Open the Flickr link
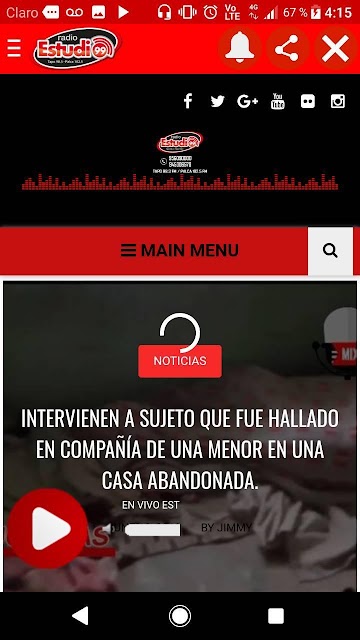This screenshot has width=360, height=640. [x=308, y=101]
